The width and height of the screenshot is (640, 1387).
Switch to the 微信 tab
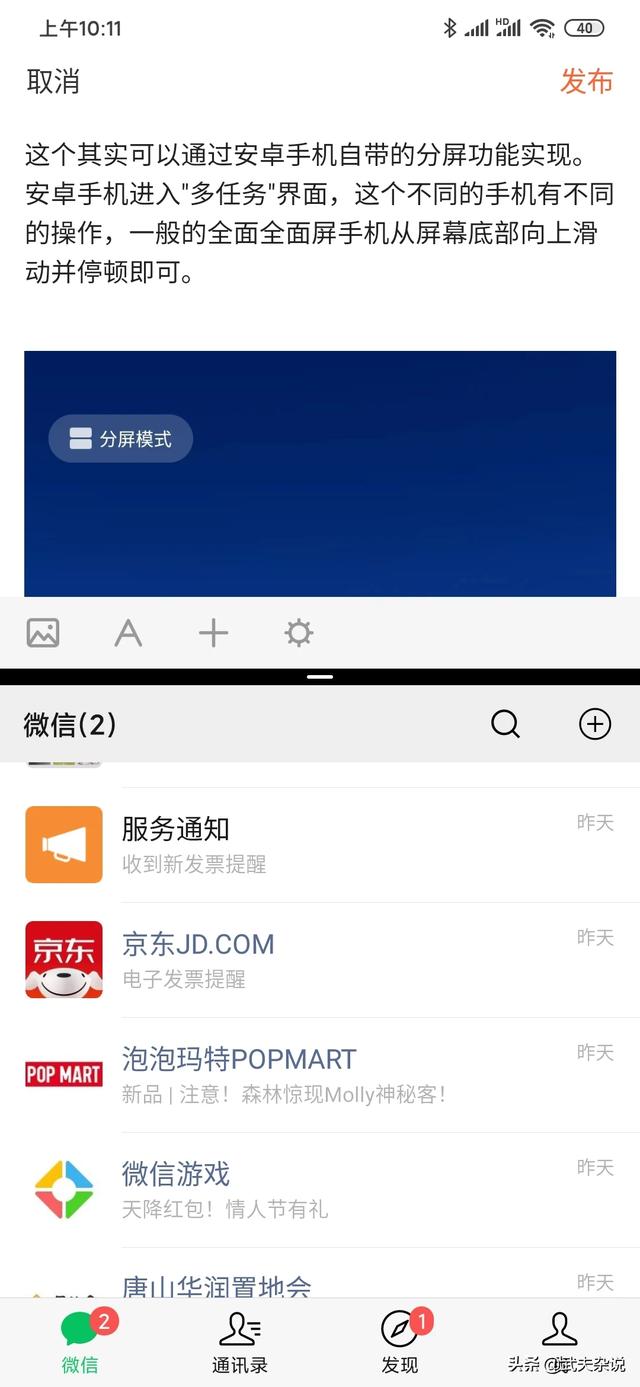click(80, 1342)
